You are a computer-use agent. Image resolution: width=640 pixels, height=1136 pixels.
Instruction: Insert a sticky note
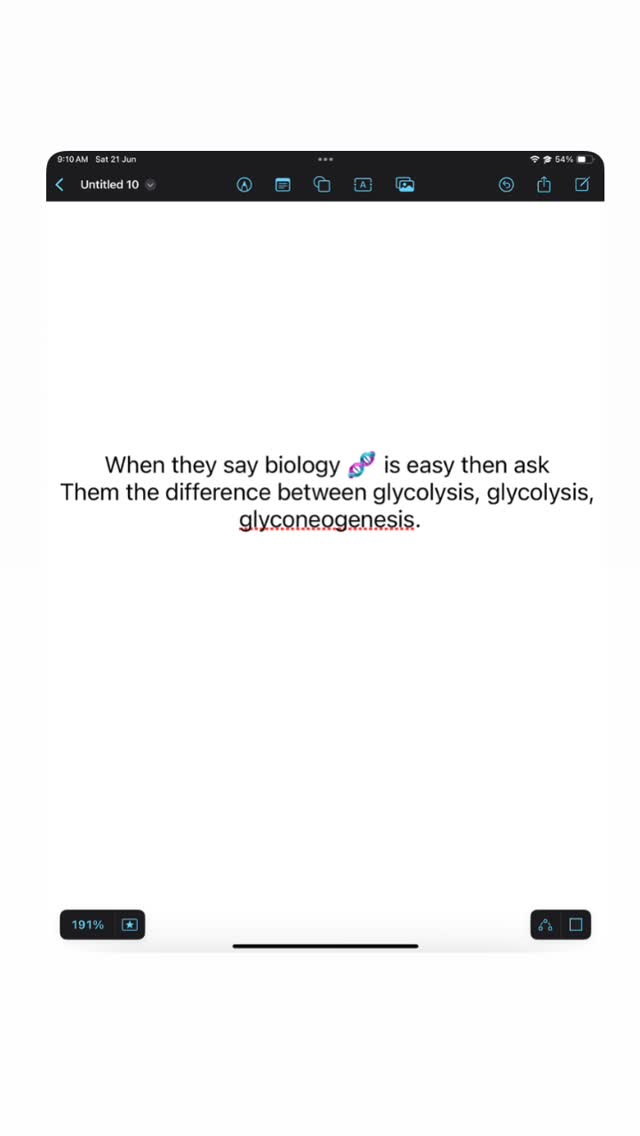(x=283, y=185)
